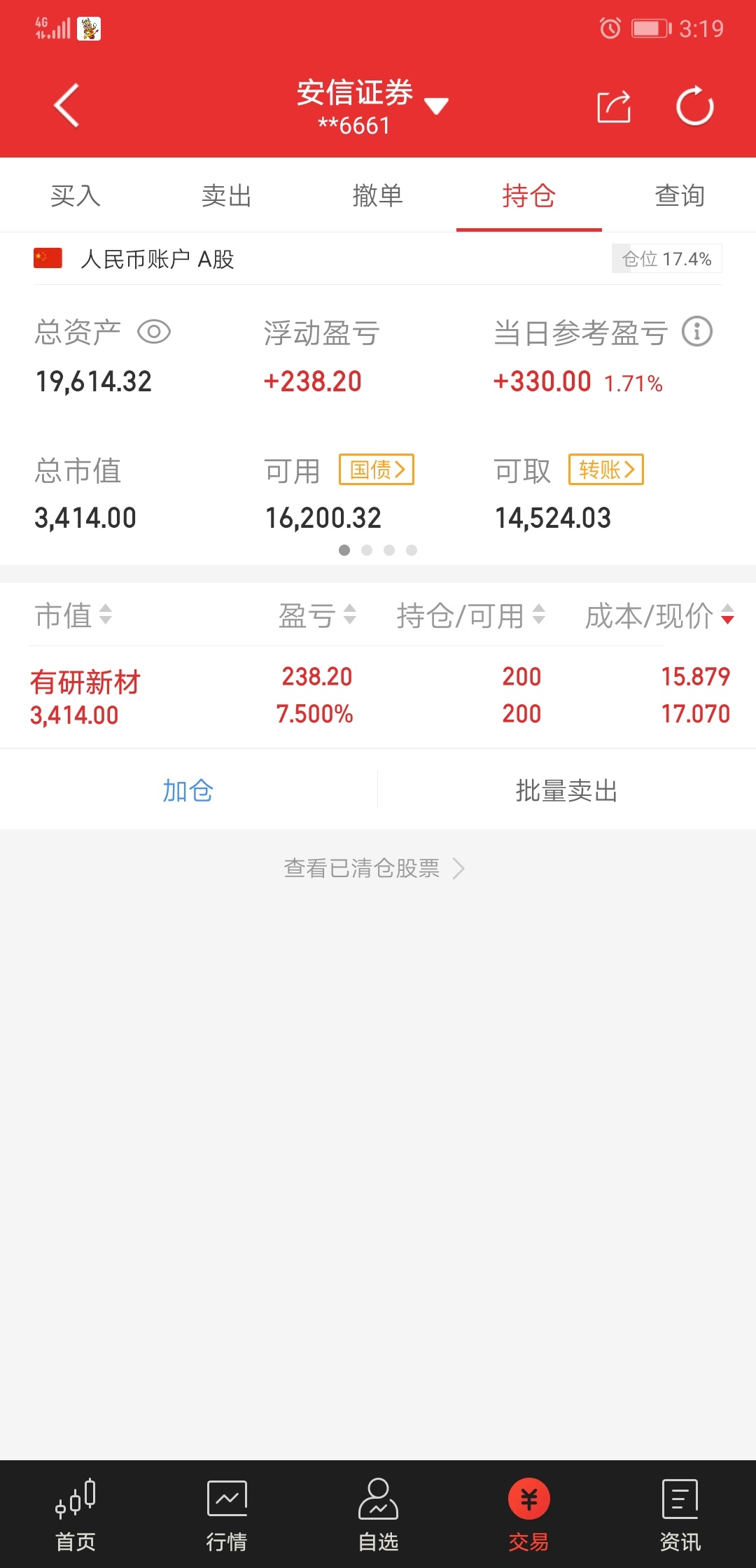Tap 批量卖出 to sell in batch
Viewport: 756px width, 1568px height.
[567, 790]
